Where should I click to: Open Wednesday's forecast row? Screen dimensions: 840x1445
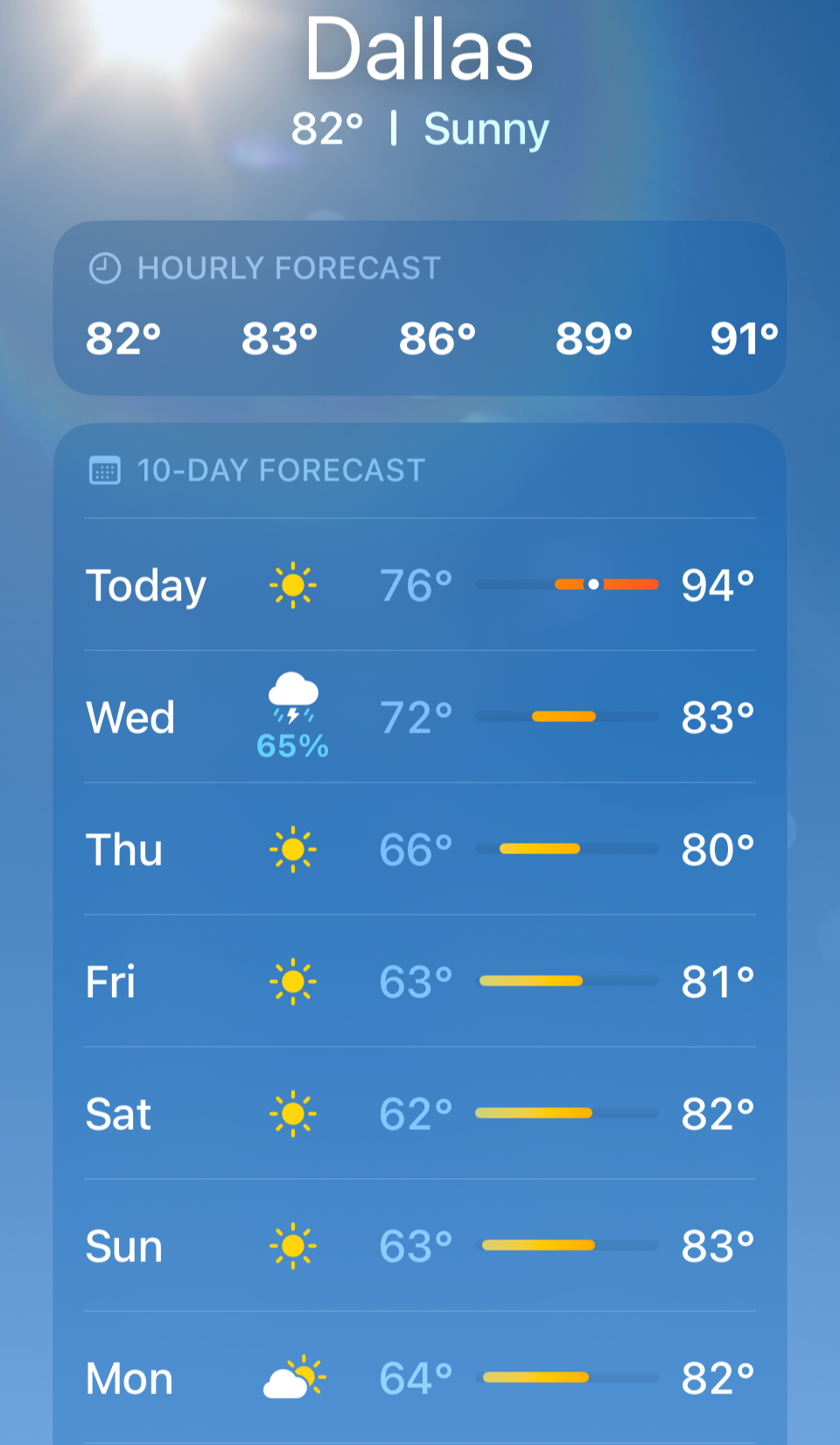(420, 717)
